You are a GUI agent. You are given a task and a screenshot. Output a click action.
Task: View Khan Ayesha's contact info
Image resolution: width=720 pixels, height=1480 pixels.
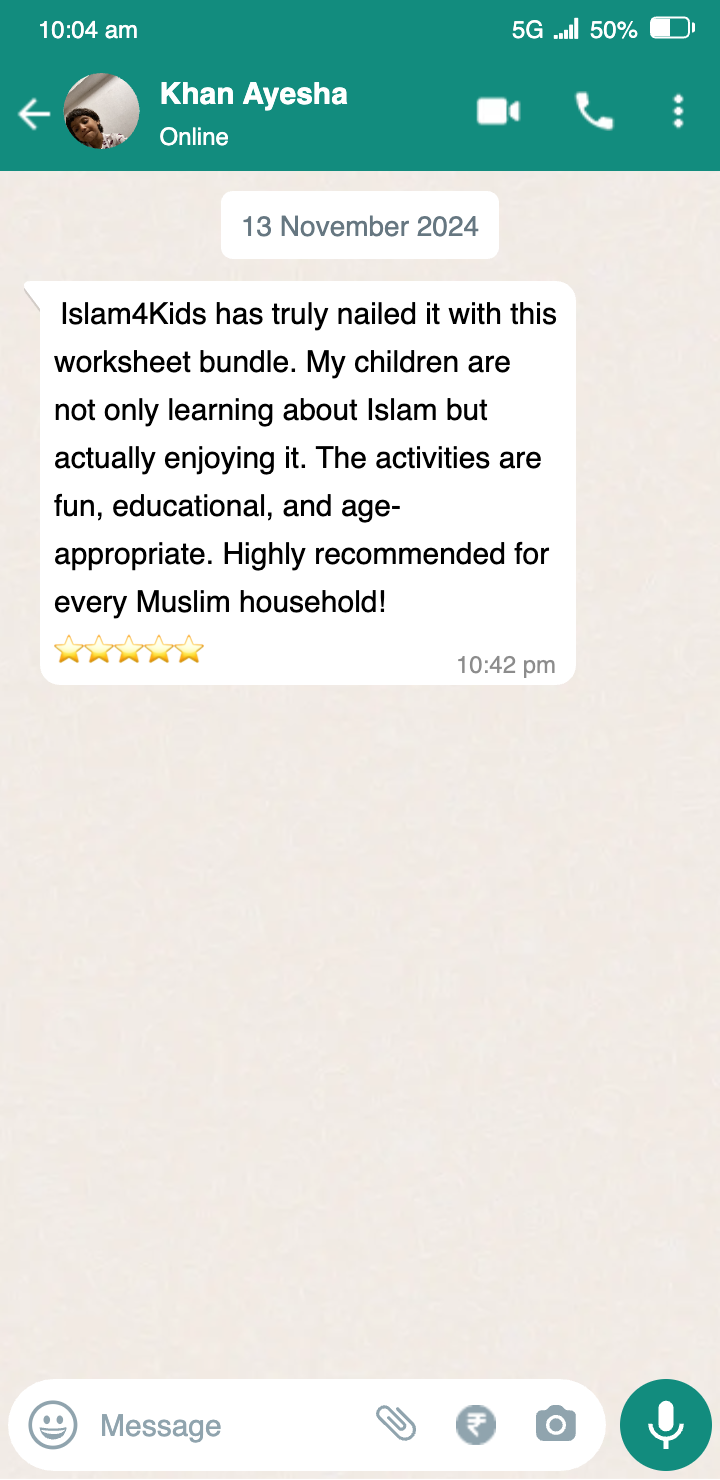point(254,112)
